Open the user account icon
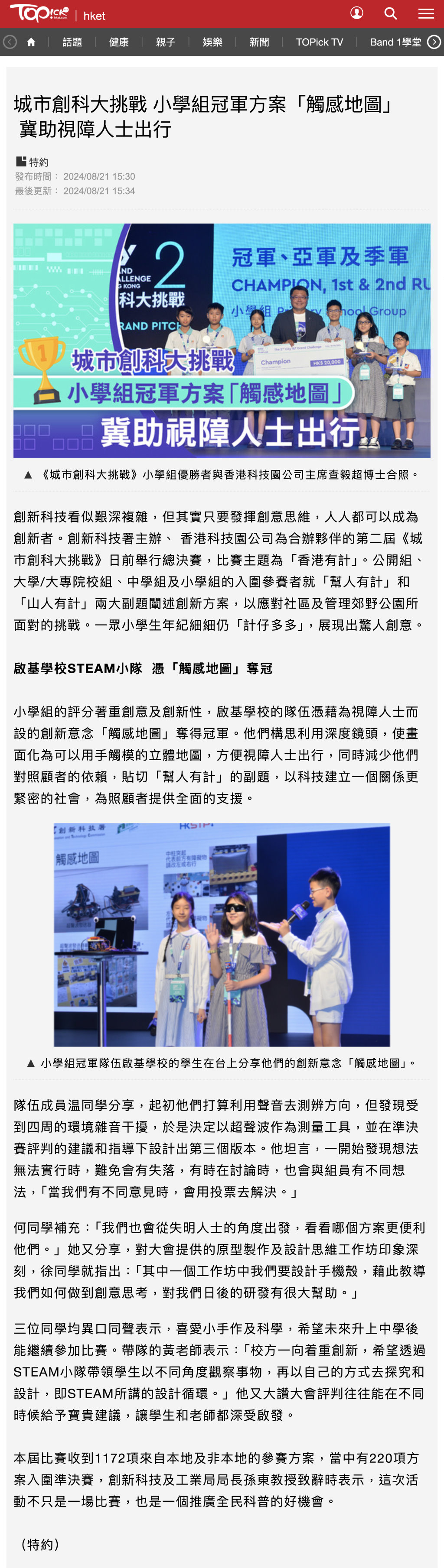Image resolution: width=444 pixels, height=1568 pixels. (x=357, y=13)
